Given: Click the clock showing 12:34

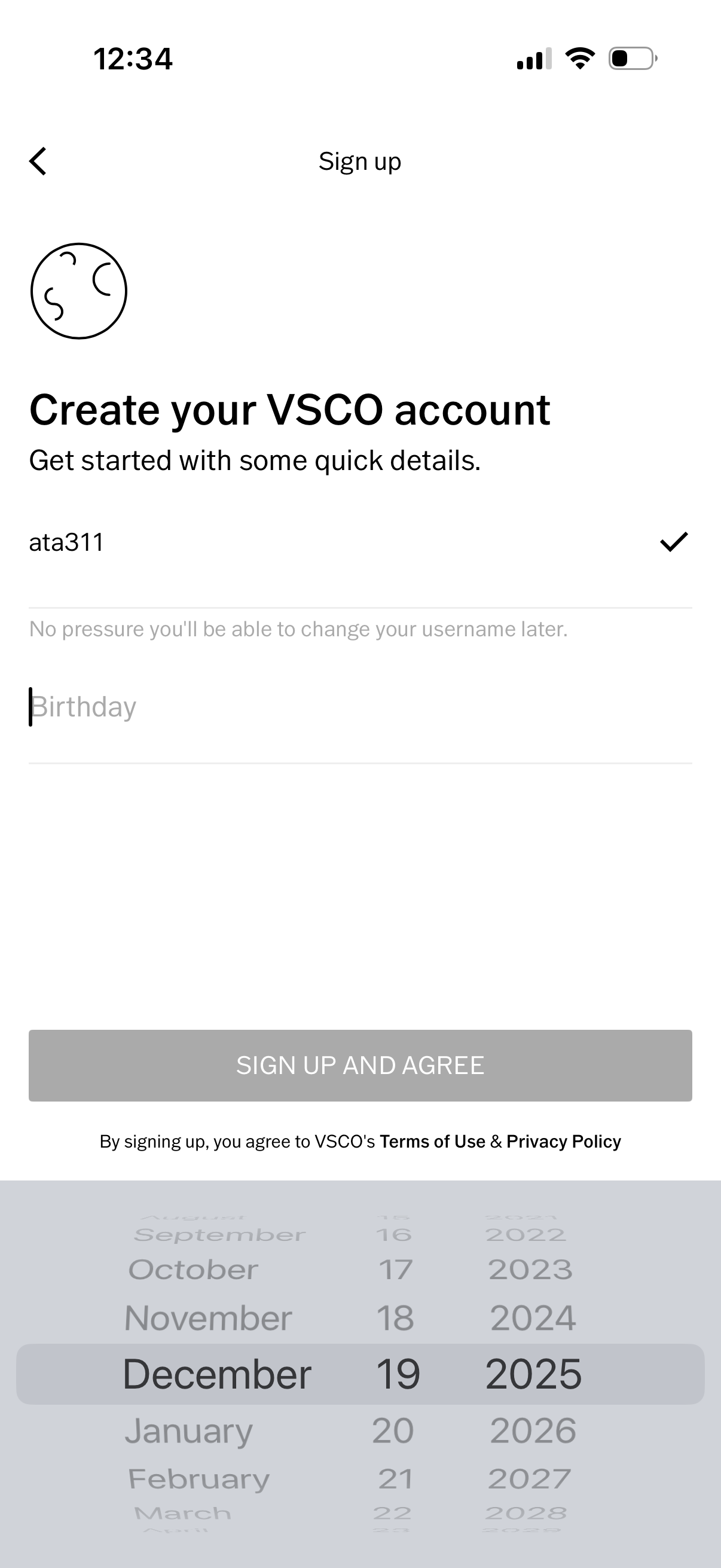Looking at the screenshot, I should pyautogui.click(x=132, y=58).
